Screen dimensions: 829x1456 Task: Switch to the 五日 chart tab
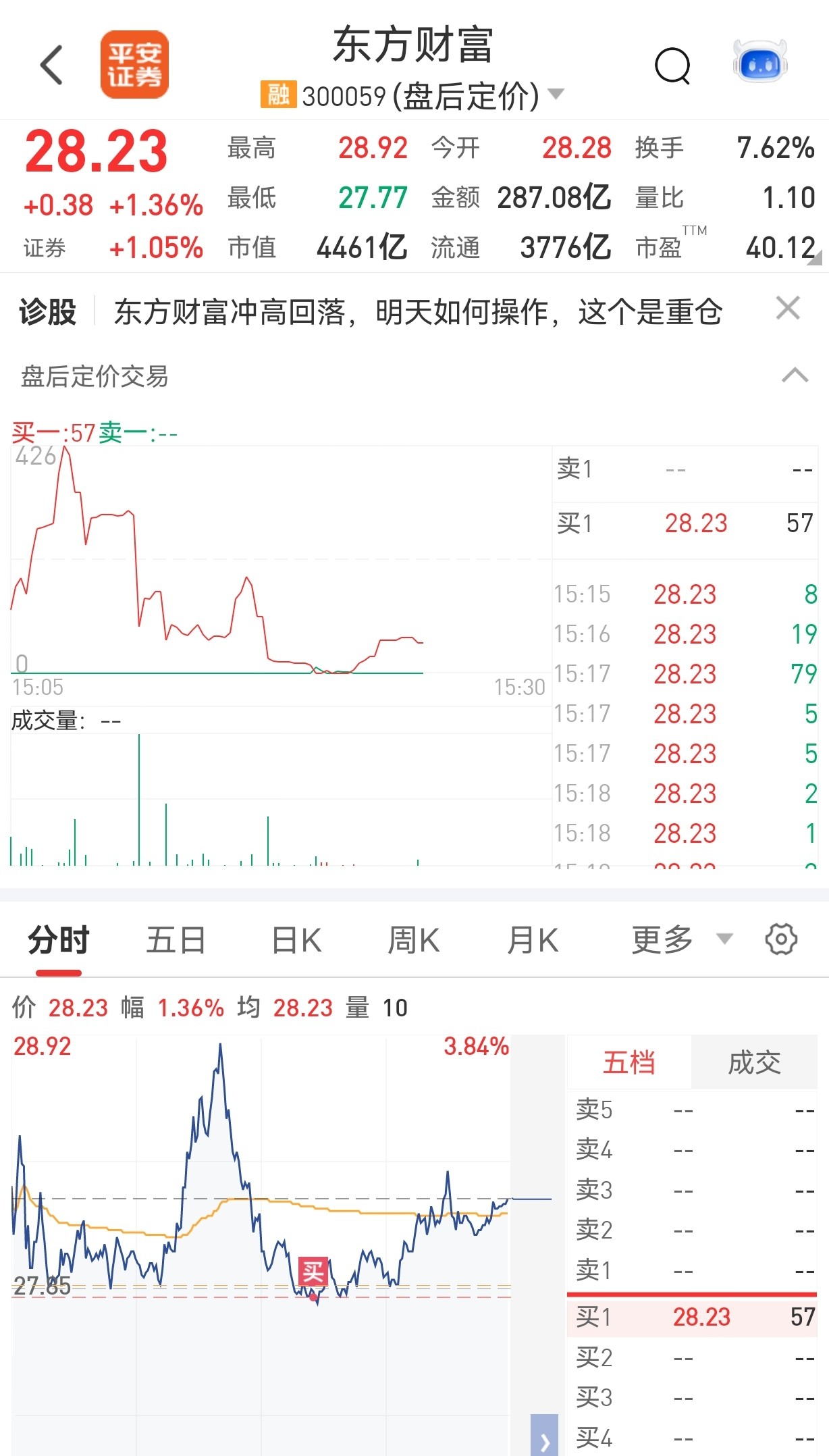tap(176, 940)
